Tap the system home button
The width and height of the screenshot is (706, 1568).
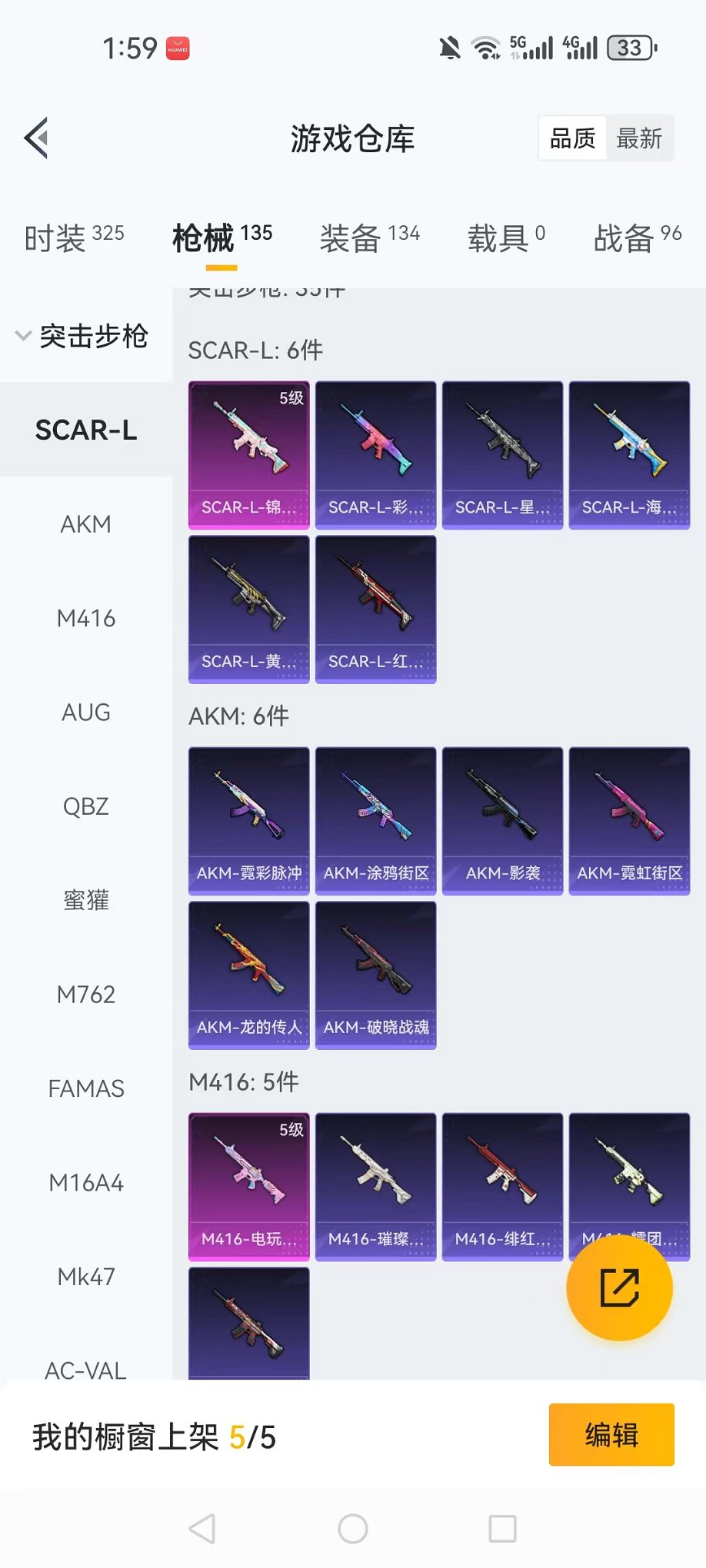pyautogui.click(x=353, y=1529)
